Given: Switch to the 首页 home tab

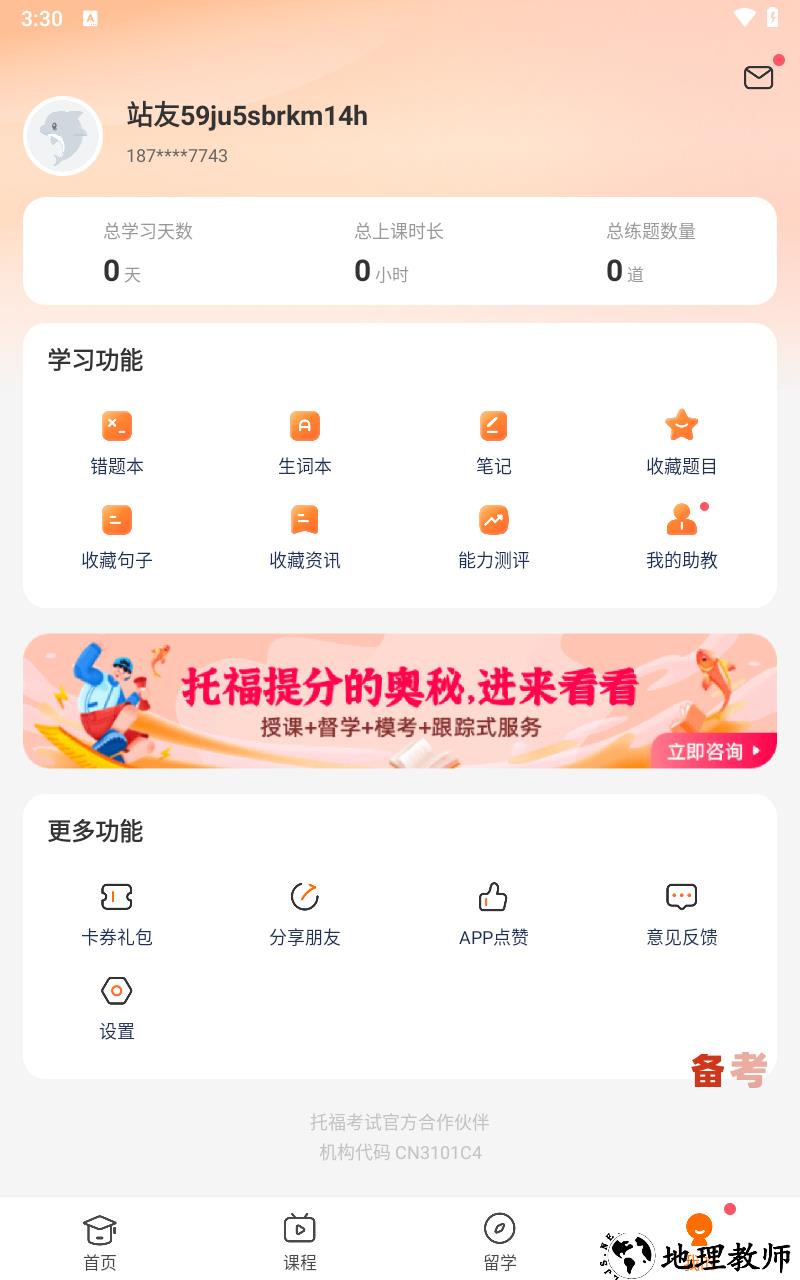Looking at the screenshot, I should tap(100, 1241).
